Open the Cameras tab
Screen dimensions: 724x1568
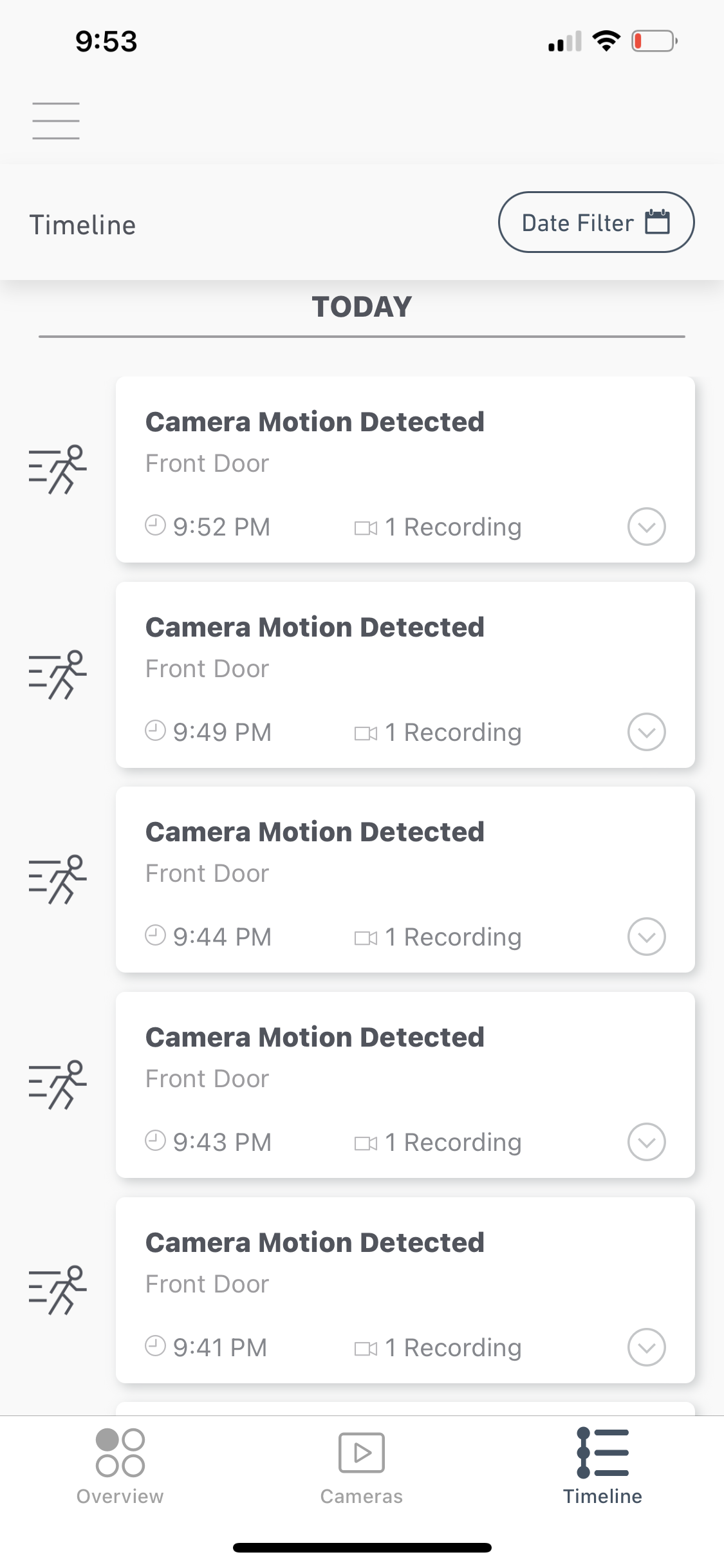point(362,1474)
